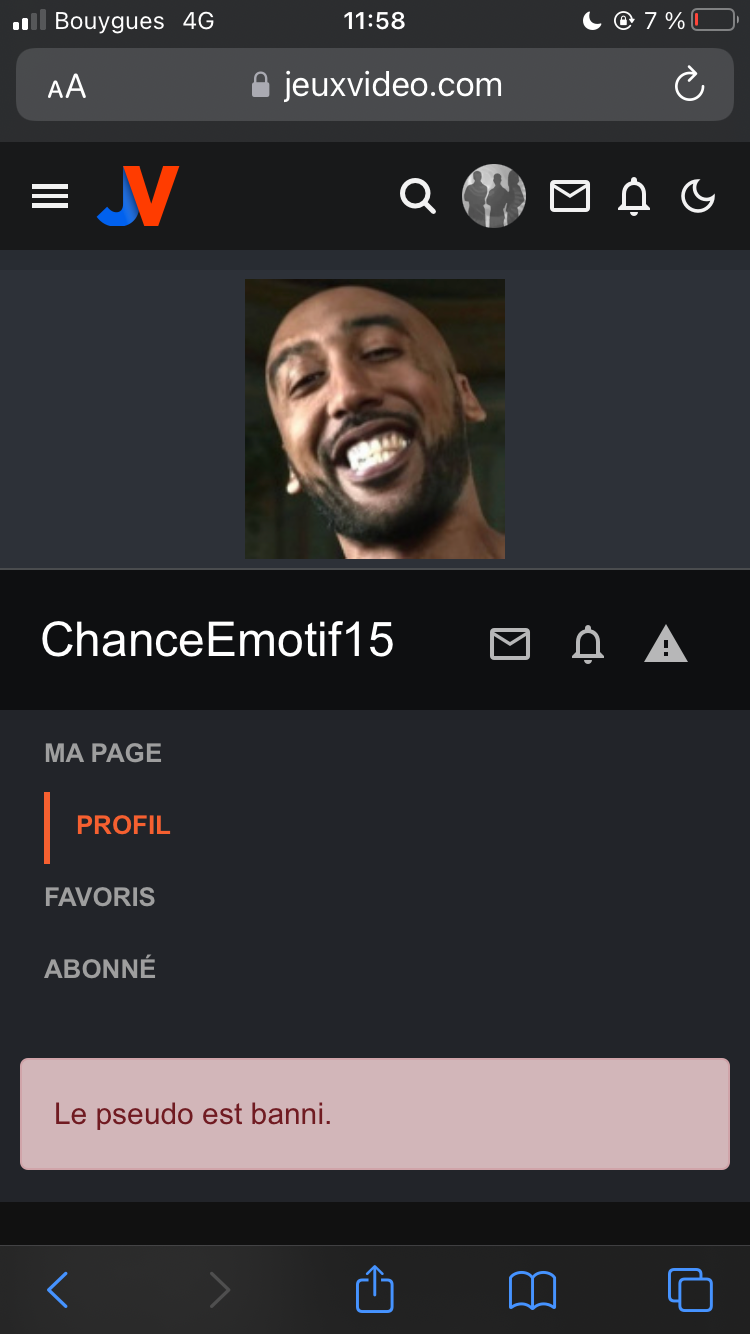
Task: Select the PROFIL section
Action: [123, 826]
